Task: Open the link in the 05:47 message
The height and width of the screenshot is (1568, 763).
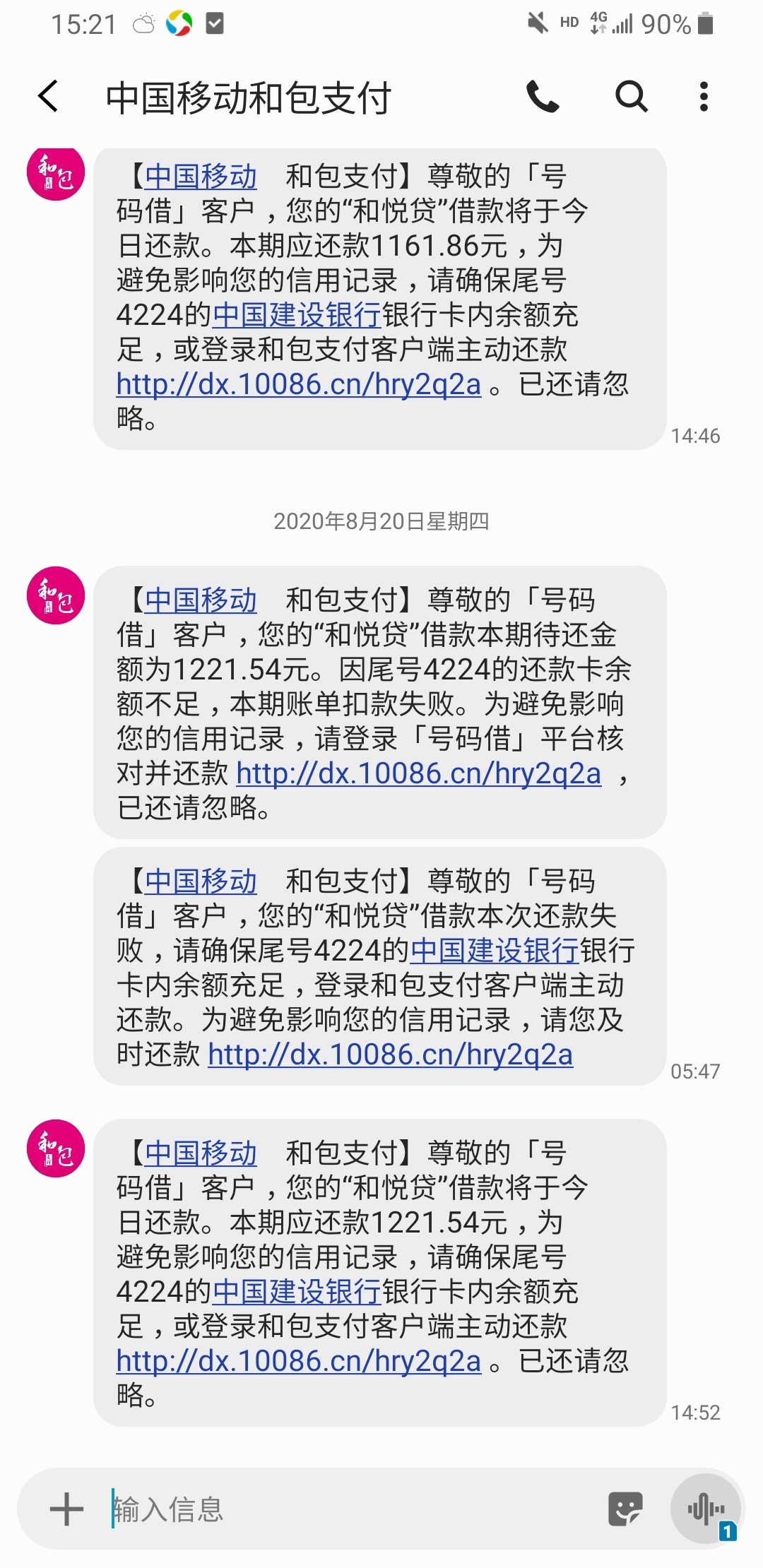Action: pyautogui.click(x=390, y=1055)
